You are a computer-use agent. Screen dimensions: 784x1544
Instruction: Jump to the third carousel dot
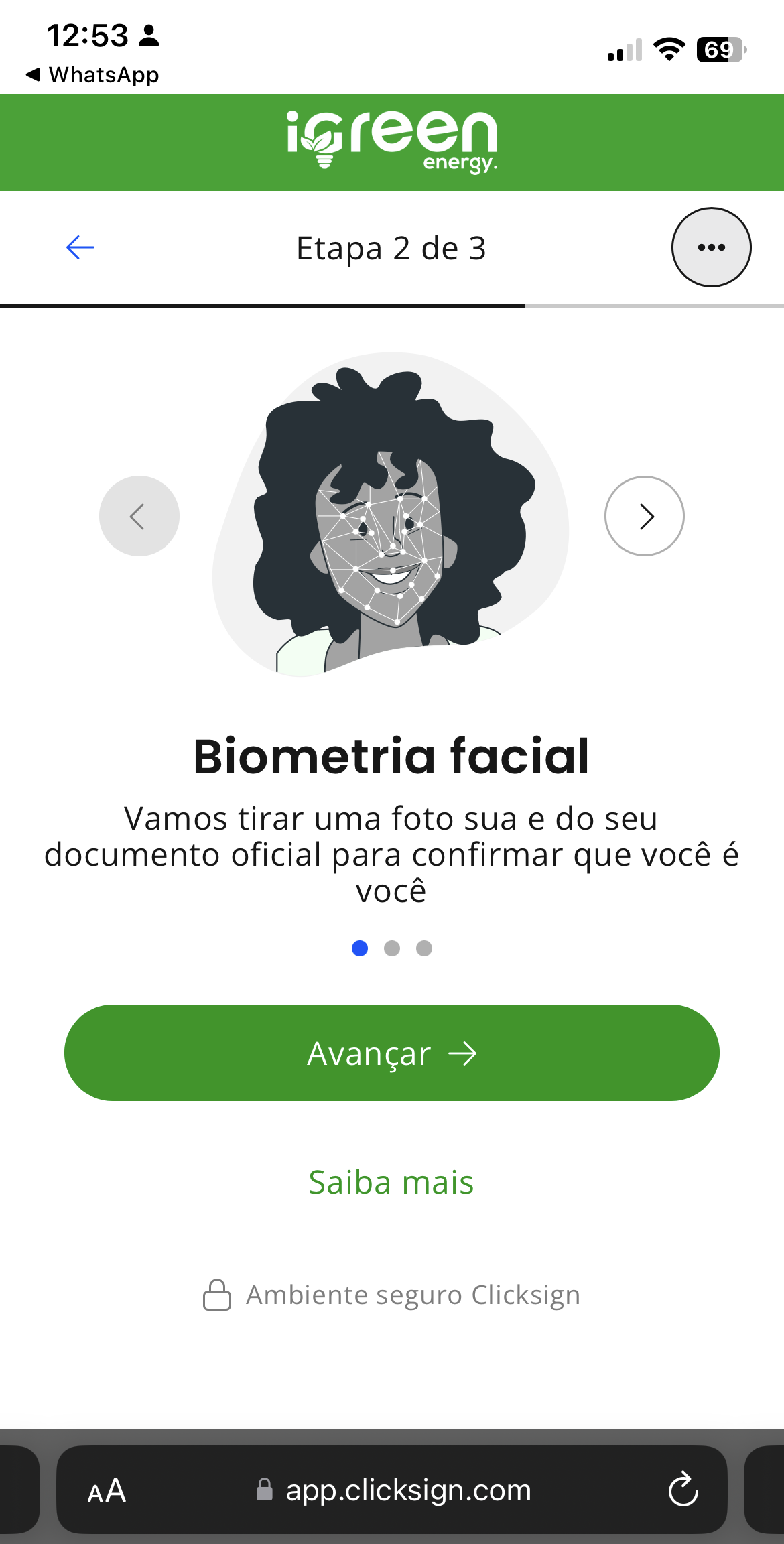pos(424,948)
